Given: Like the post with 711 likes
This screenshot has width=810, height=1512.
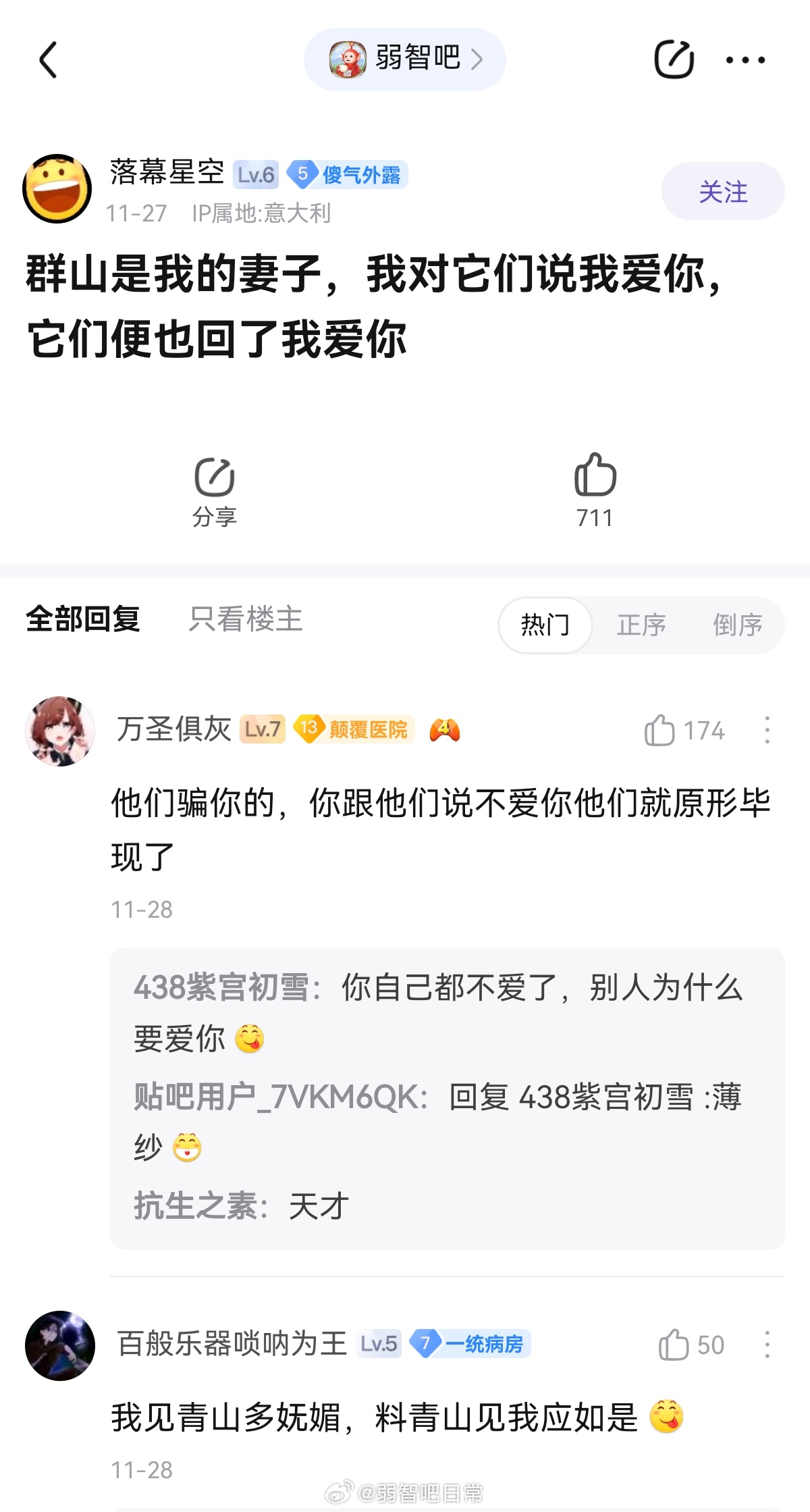Looking at the screenshot, I should pyautogui.click(x=595, y=490).
